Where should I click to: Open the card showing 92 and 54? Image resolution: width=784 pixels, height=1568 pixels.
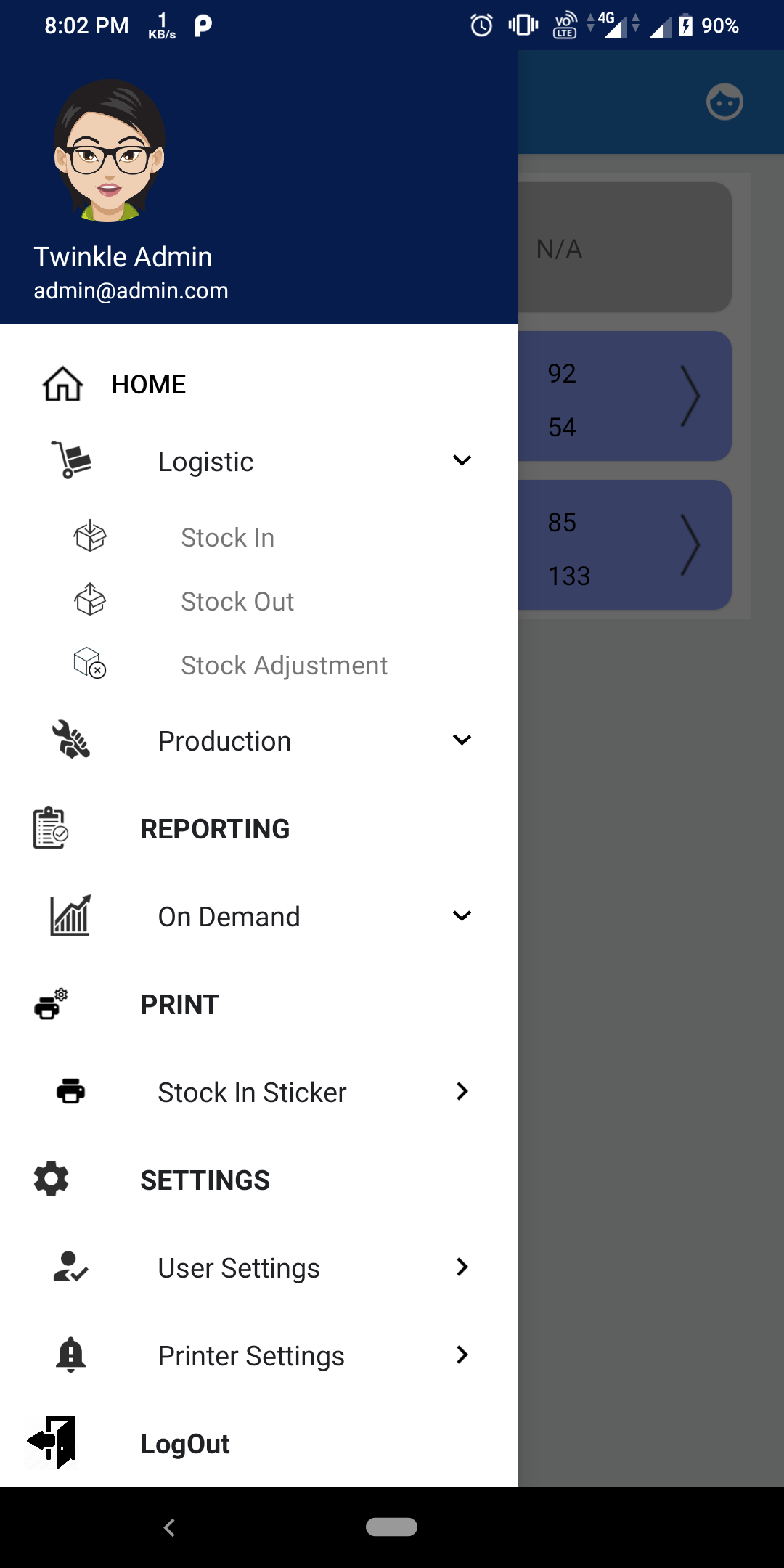(x=624, y=396)
